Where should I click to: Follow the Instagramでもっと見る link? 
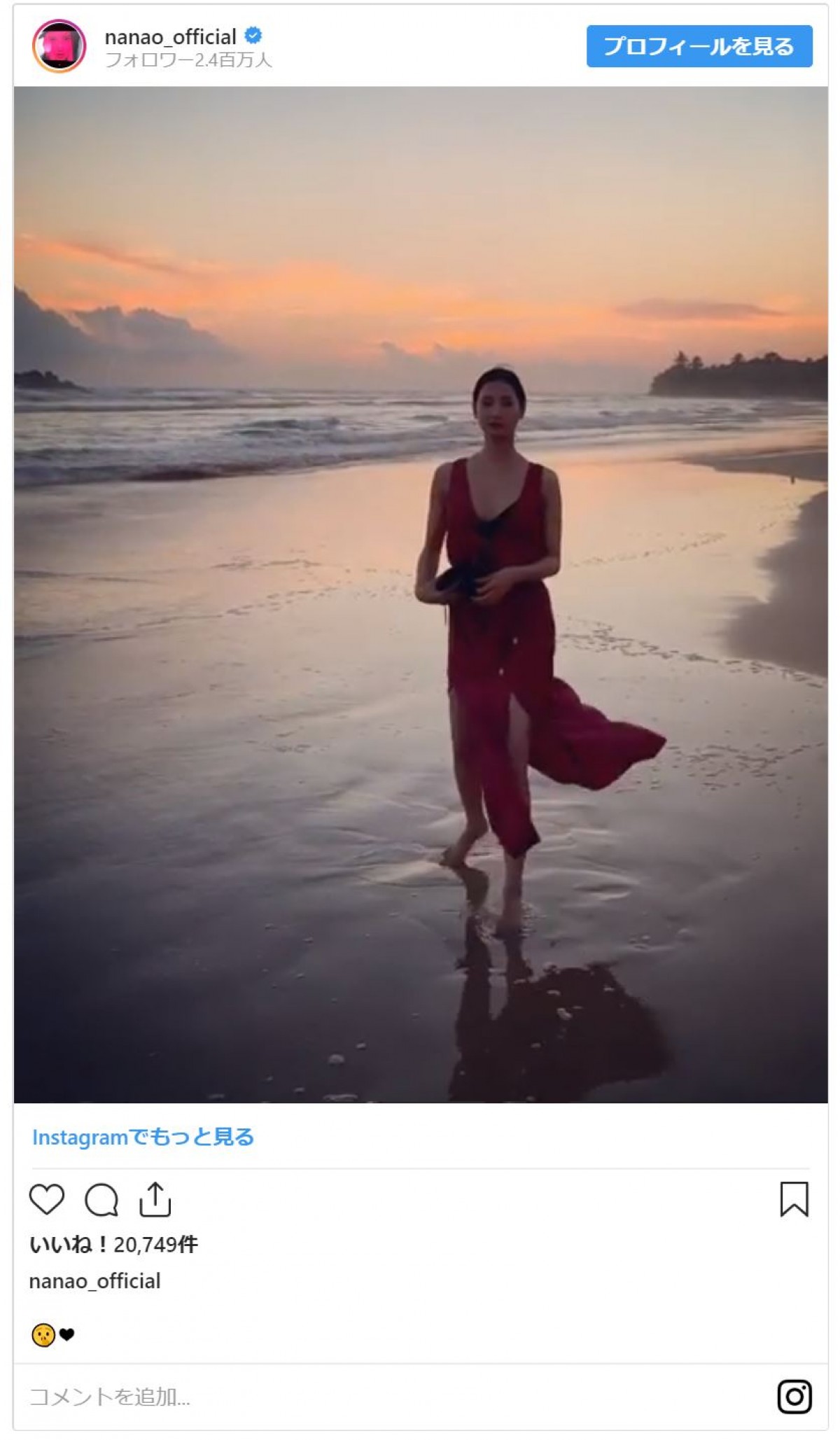143,1137
